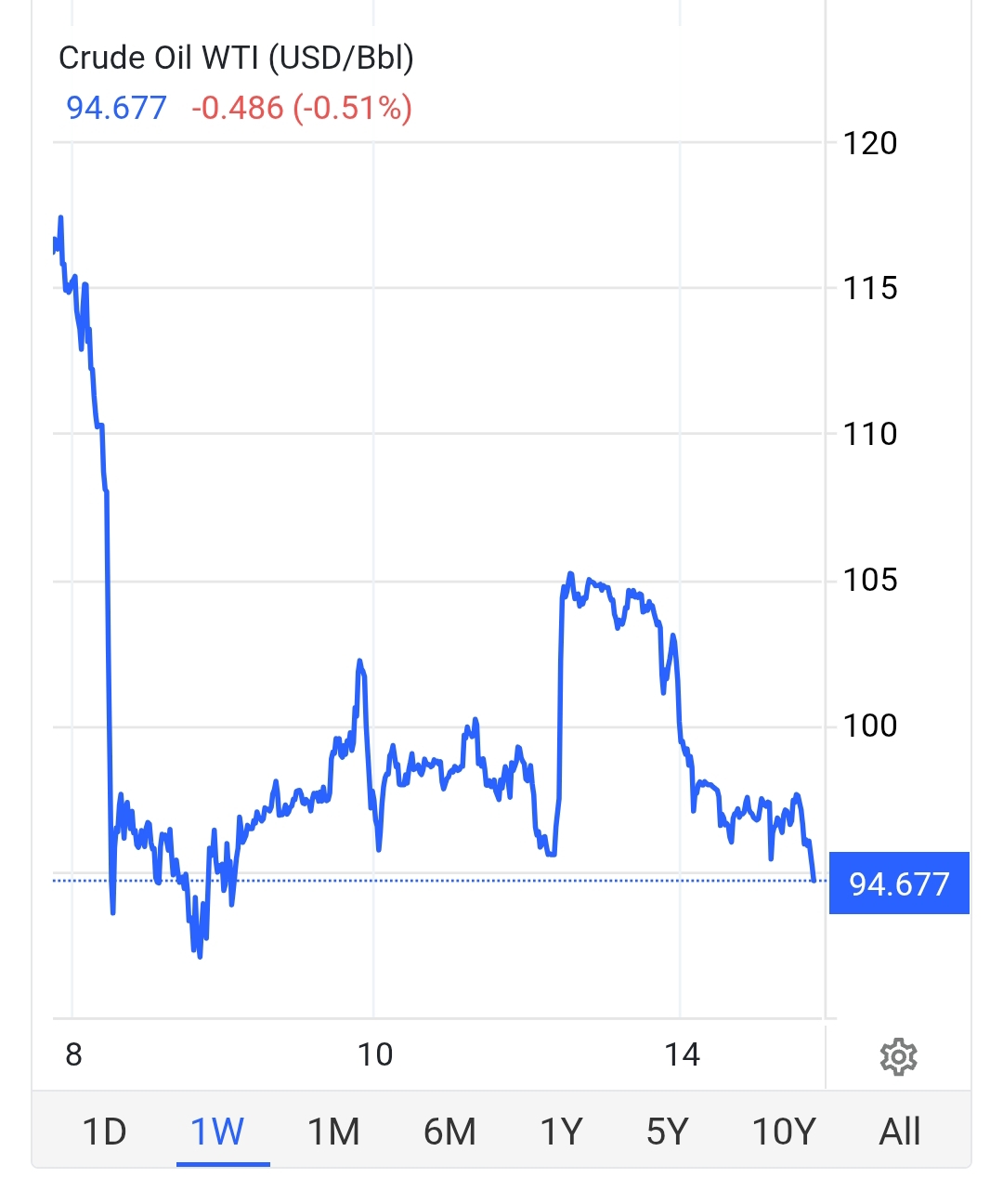The image size is (1003, 1204).
Task: Show the 1M chart range
Action: point(333,1132)
